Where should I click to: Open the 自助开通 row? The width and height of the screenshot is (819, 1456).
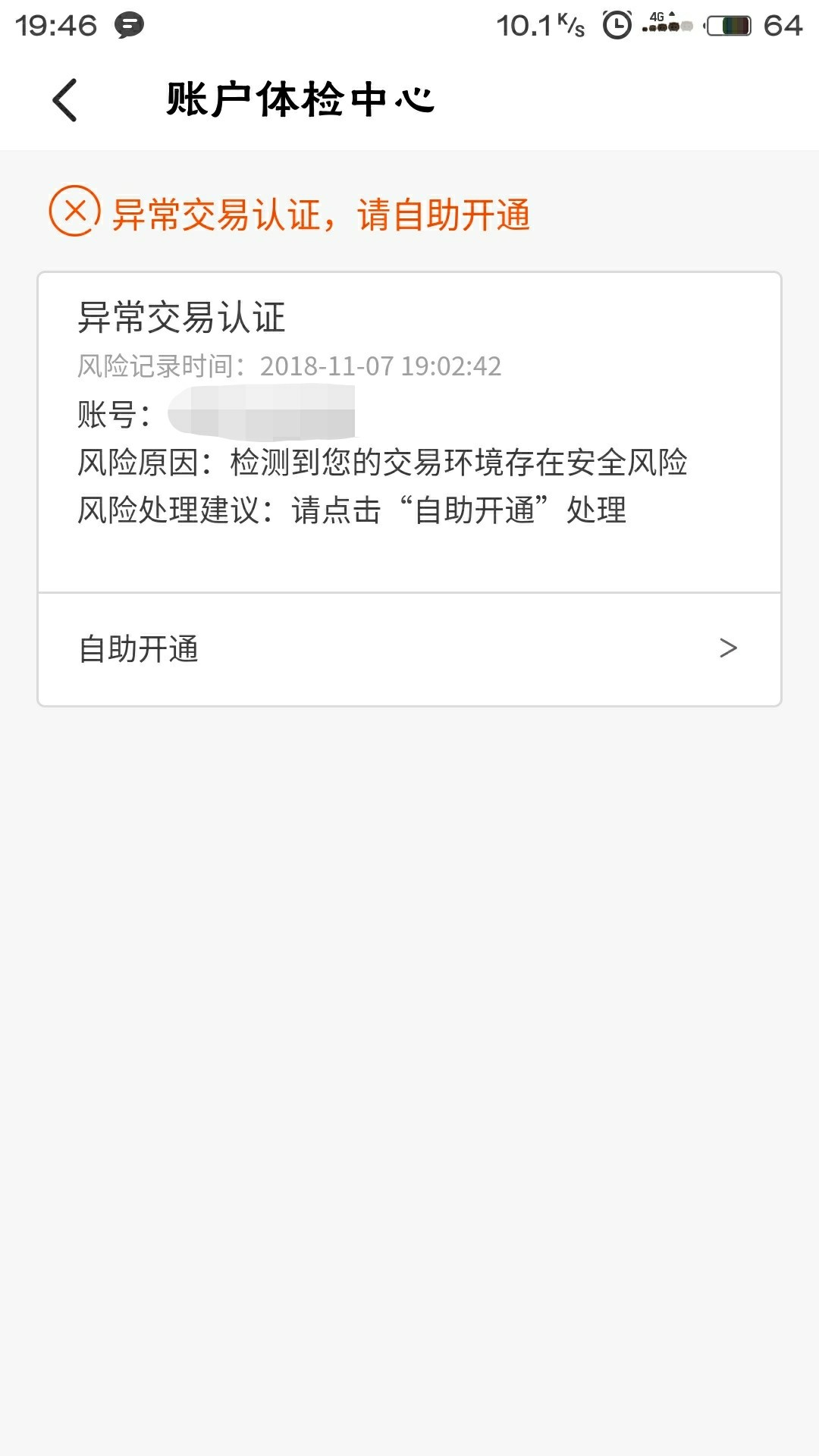pyautogui.click(x=409, y=649)
